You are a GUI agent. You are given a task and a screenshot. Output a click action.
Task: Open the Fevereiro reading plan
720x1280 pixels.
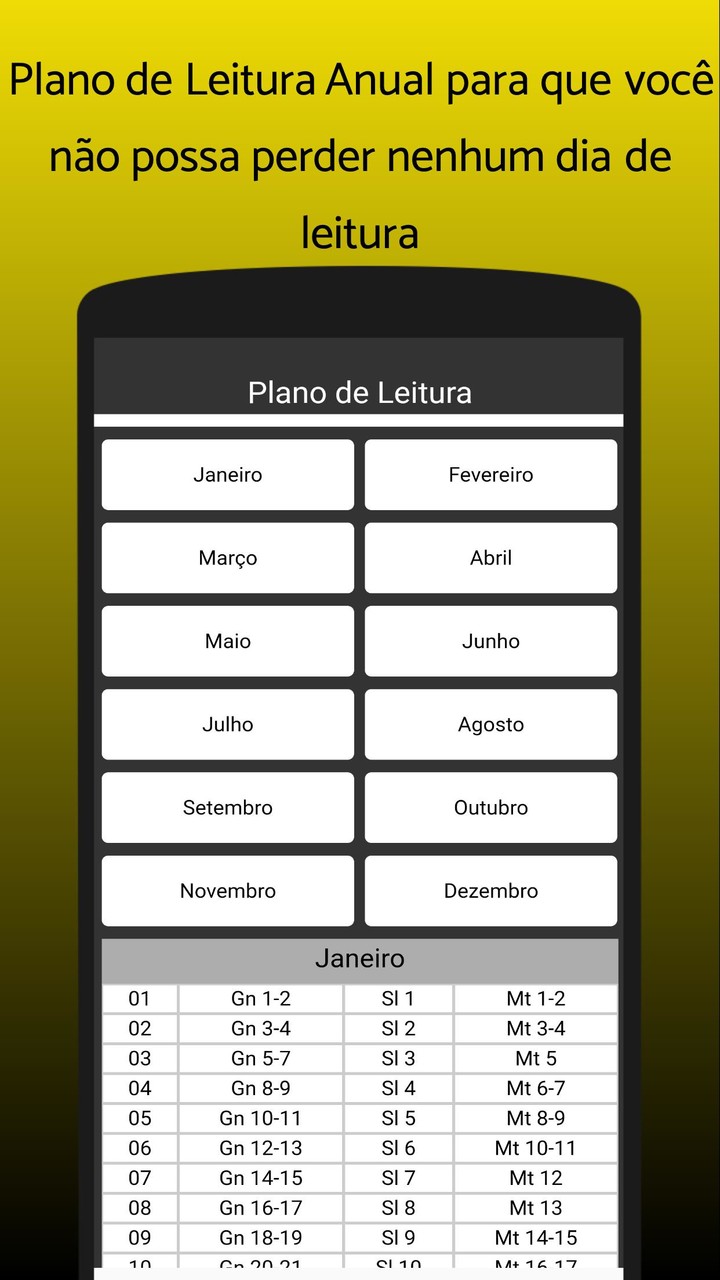[491, 474]
